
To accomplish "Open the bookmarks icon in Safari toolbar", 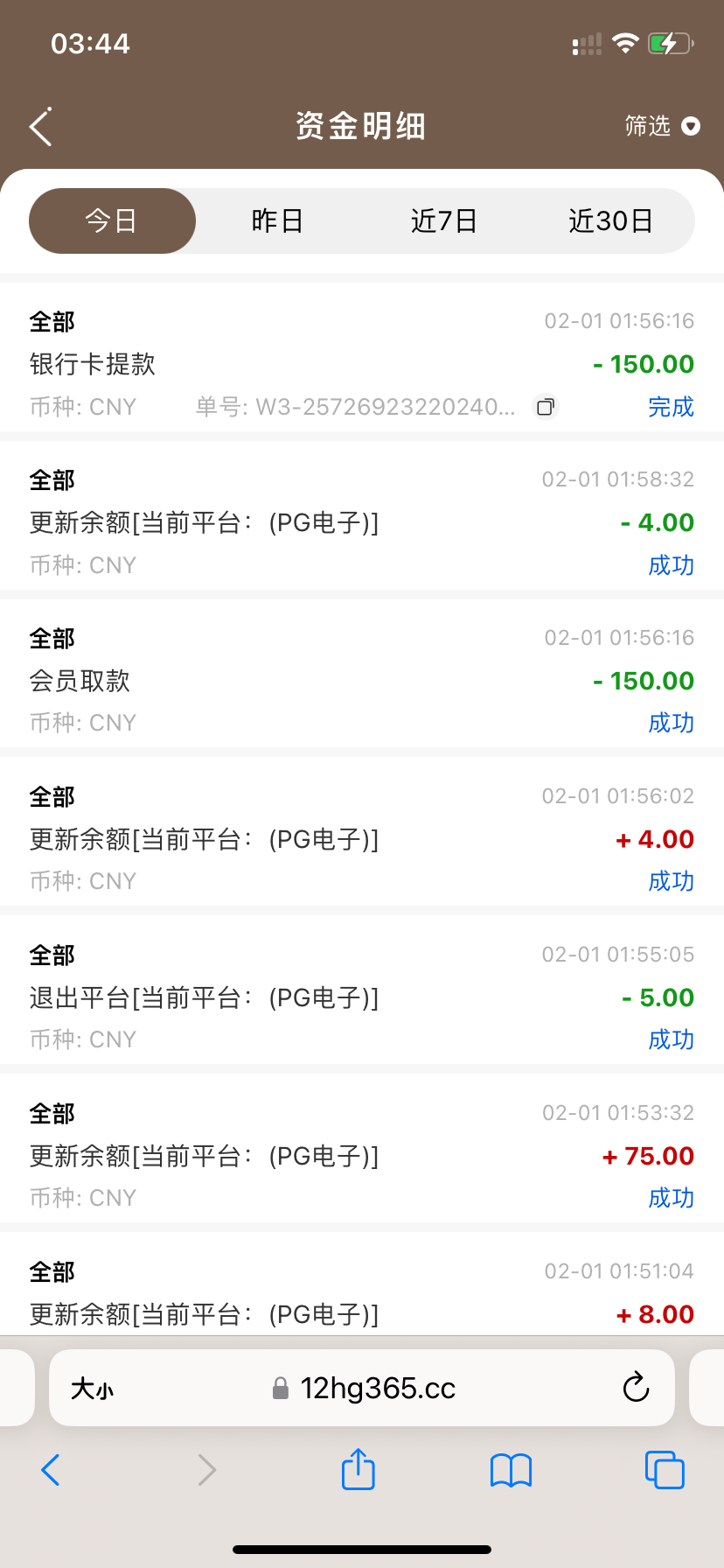I will pos(511,1470).
